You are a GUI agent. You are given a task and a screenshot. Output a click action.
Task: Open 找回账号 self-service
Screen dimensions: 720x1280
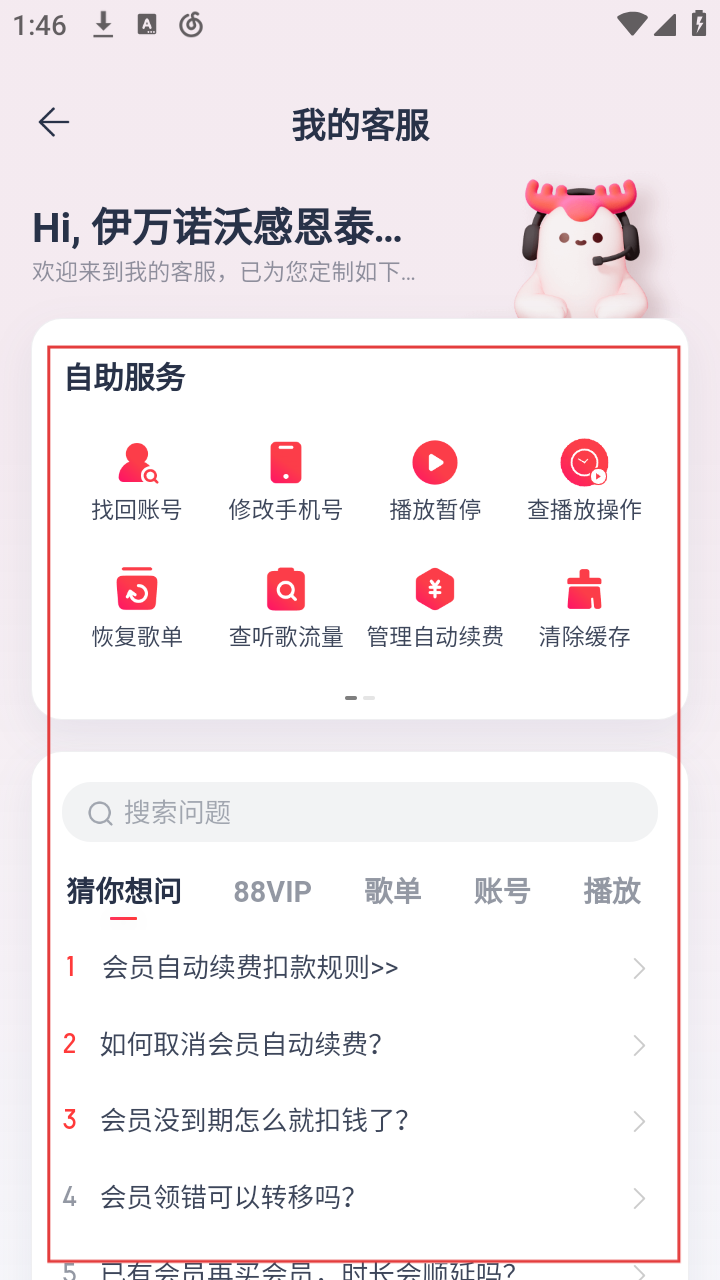(x=137, y=481)
